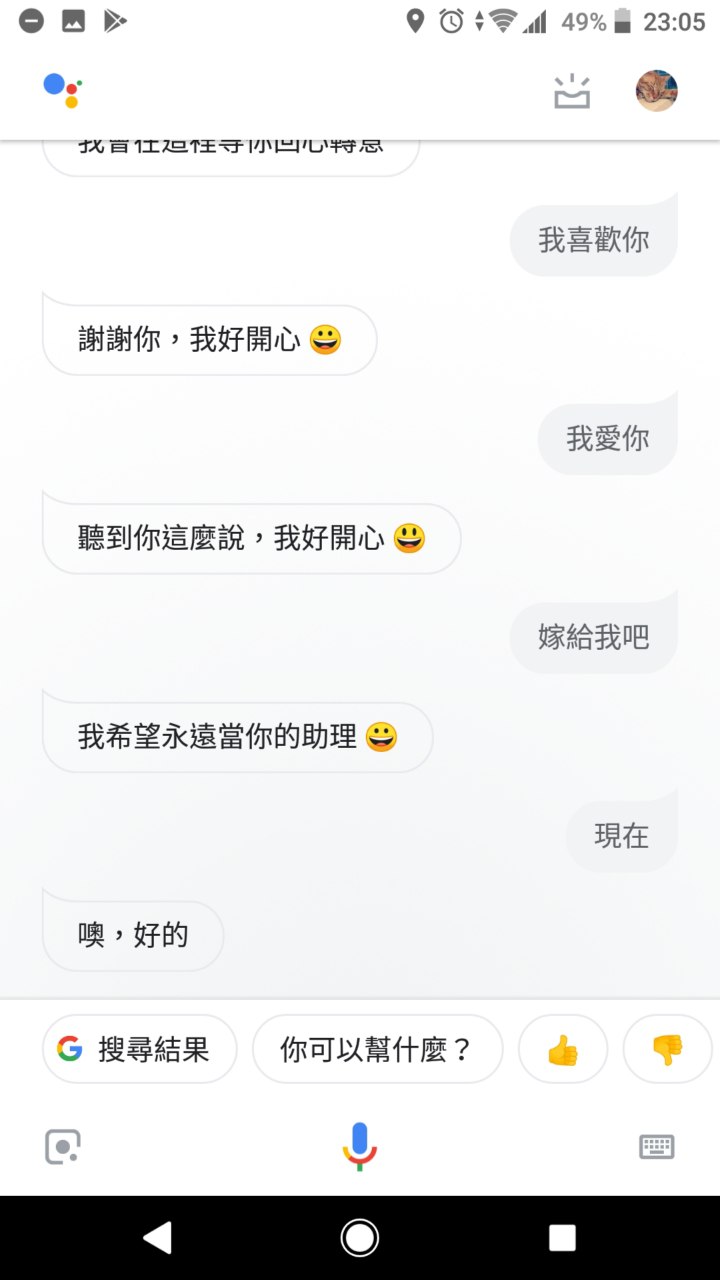Switch to keyboard typing input
Viewport: 720px width, 1280px height.
(657, 1146)
